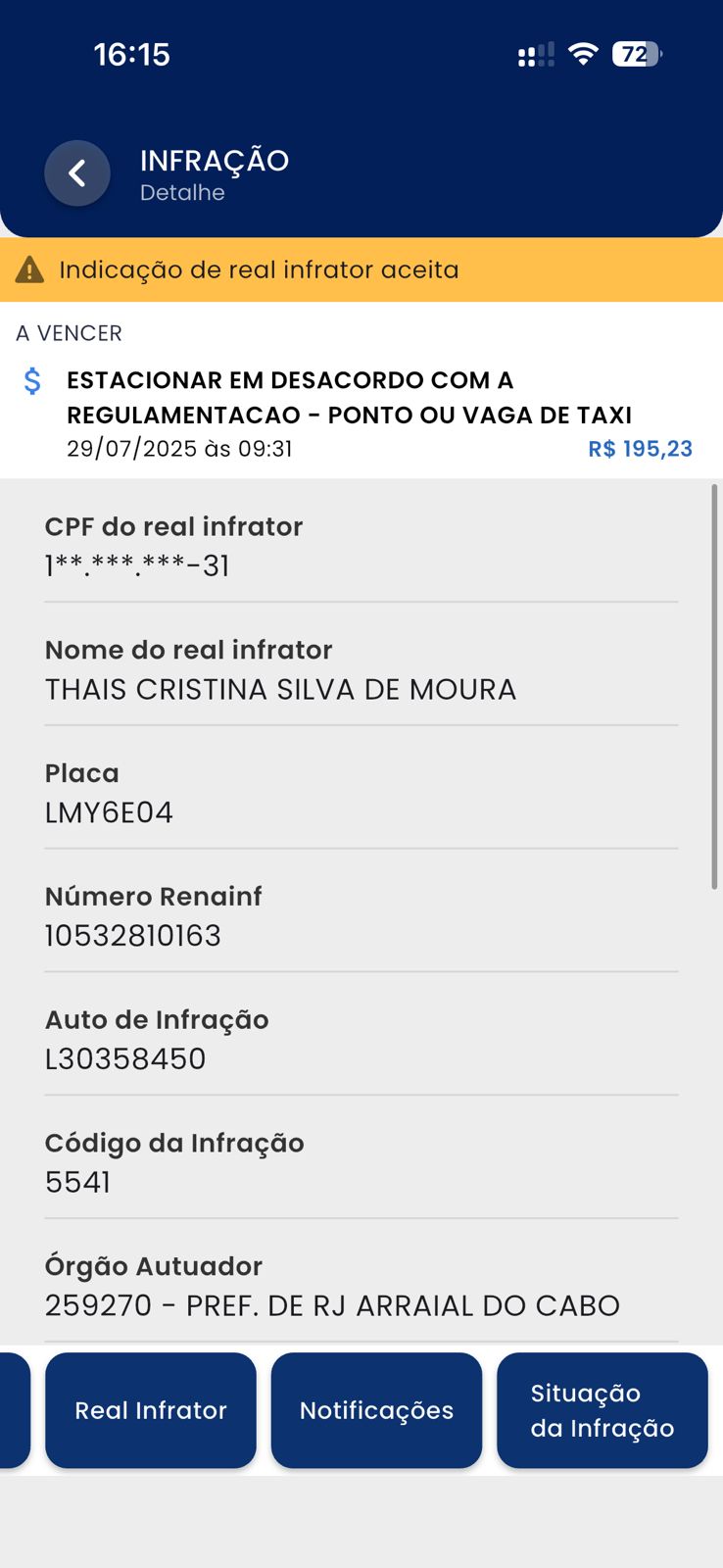Check Situação da Infração
723x1568 pixels.
point(602,1410)
